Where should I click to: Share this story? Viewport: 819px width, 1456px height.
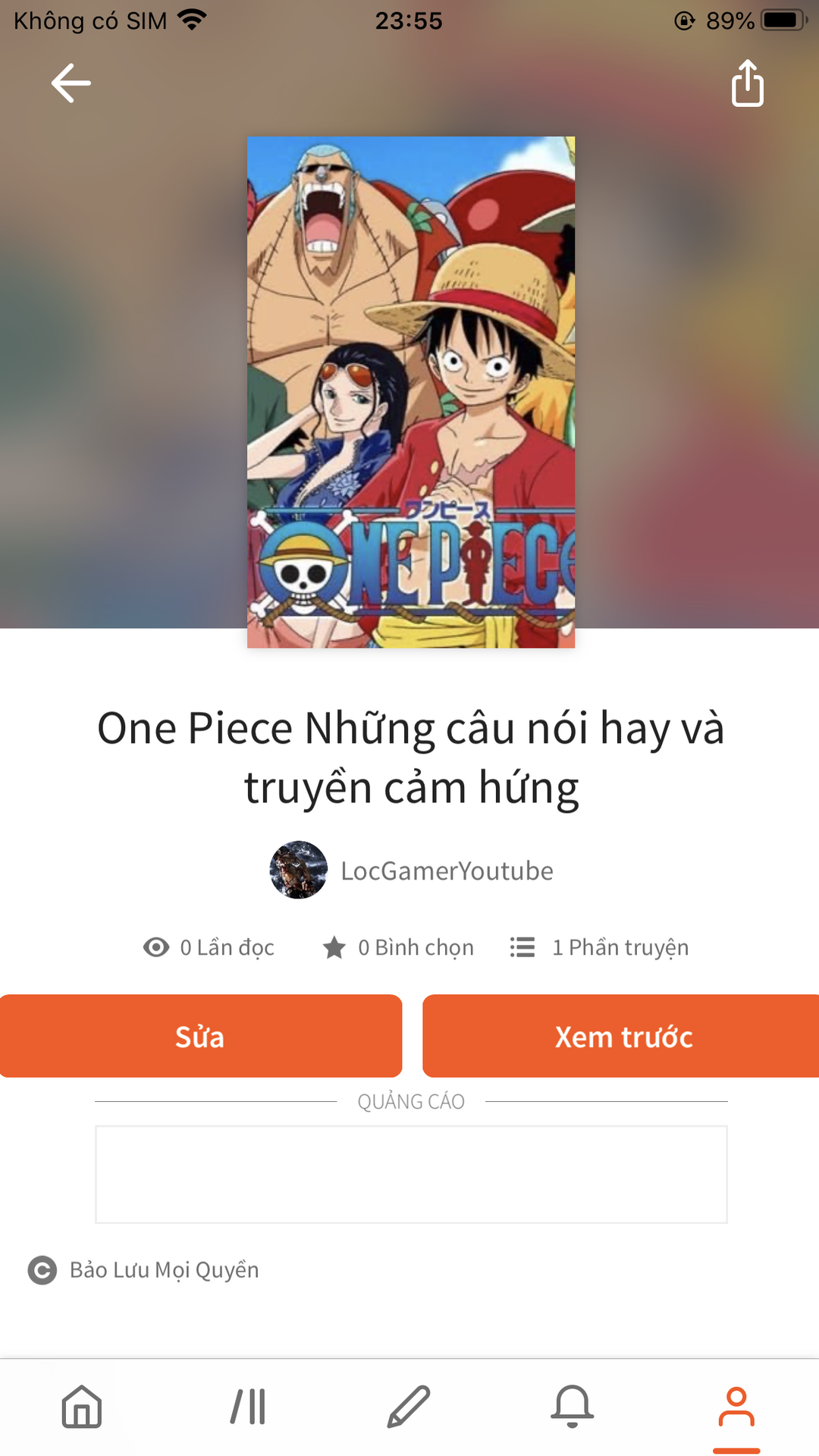point(747,83)
